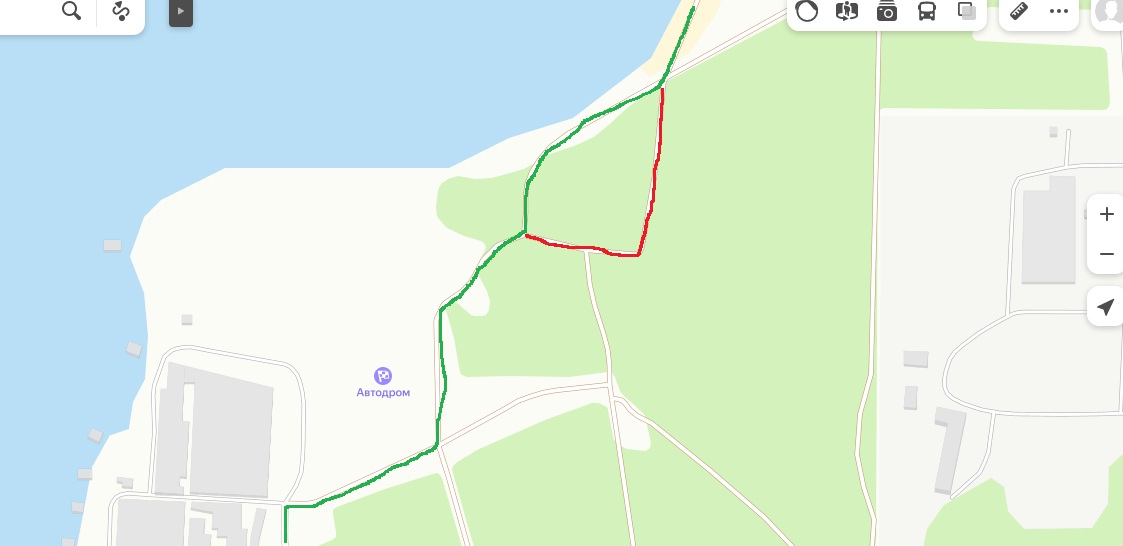The width and height of the screenshot is (1123, 546).
Task: Show public transport on map
Action: pyautogui.click(x=927, y=11)
